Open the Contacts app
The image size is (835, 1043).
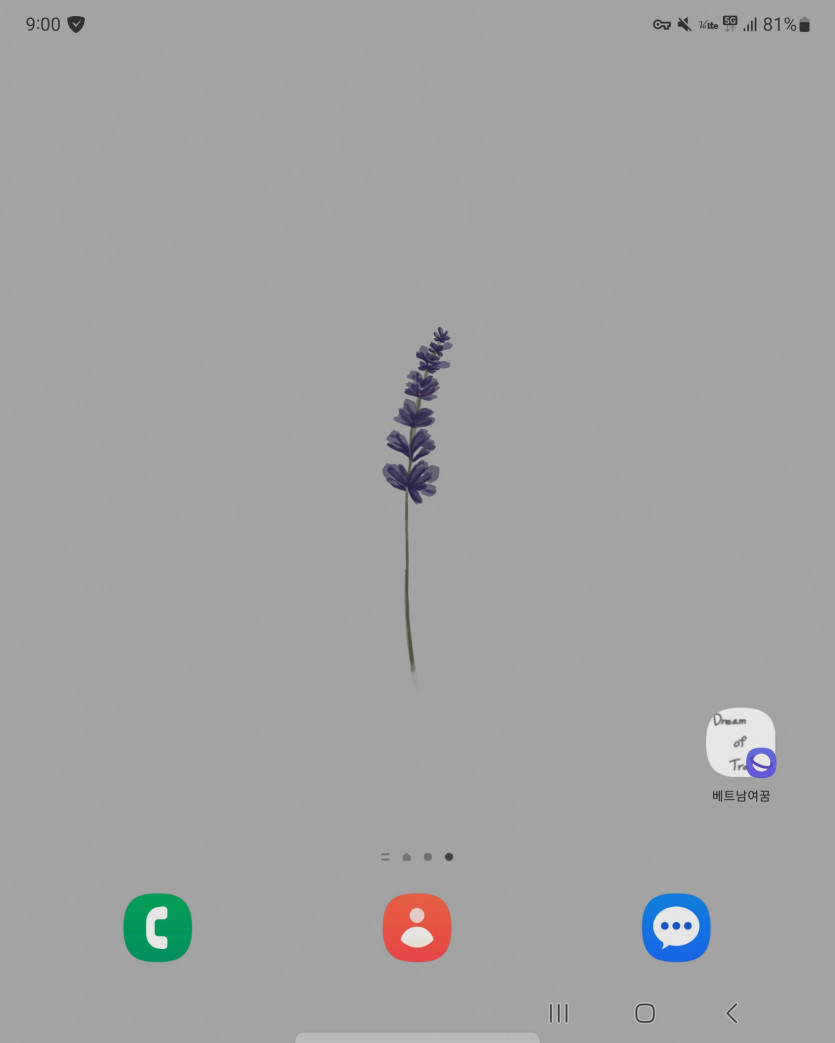pos(417,927)
